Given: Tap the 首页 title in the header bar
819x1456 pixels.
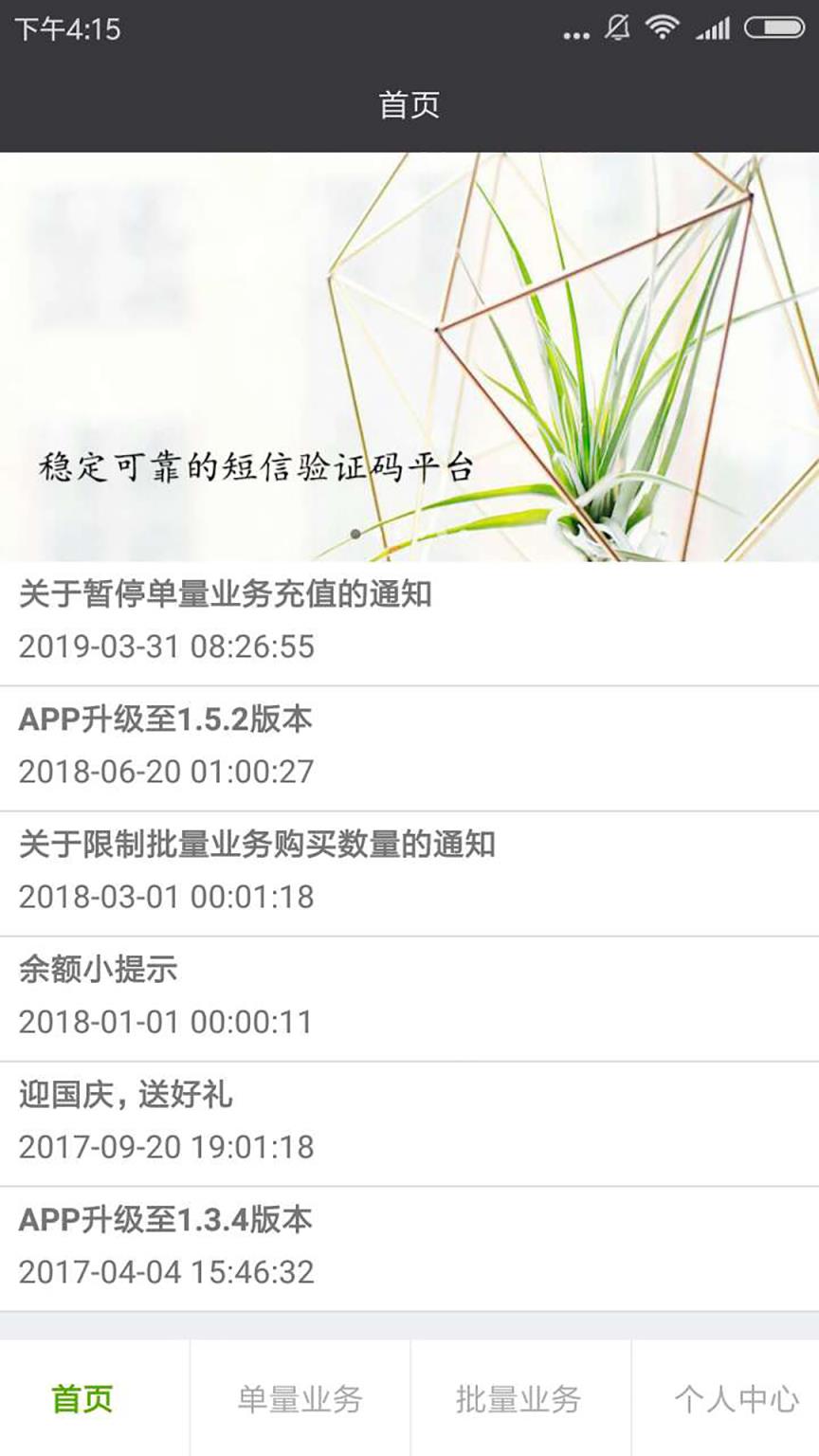Looking at the screenshot, I should (407, 107).
